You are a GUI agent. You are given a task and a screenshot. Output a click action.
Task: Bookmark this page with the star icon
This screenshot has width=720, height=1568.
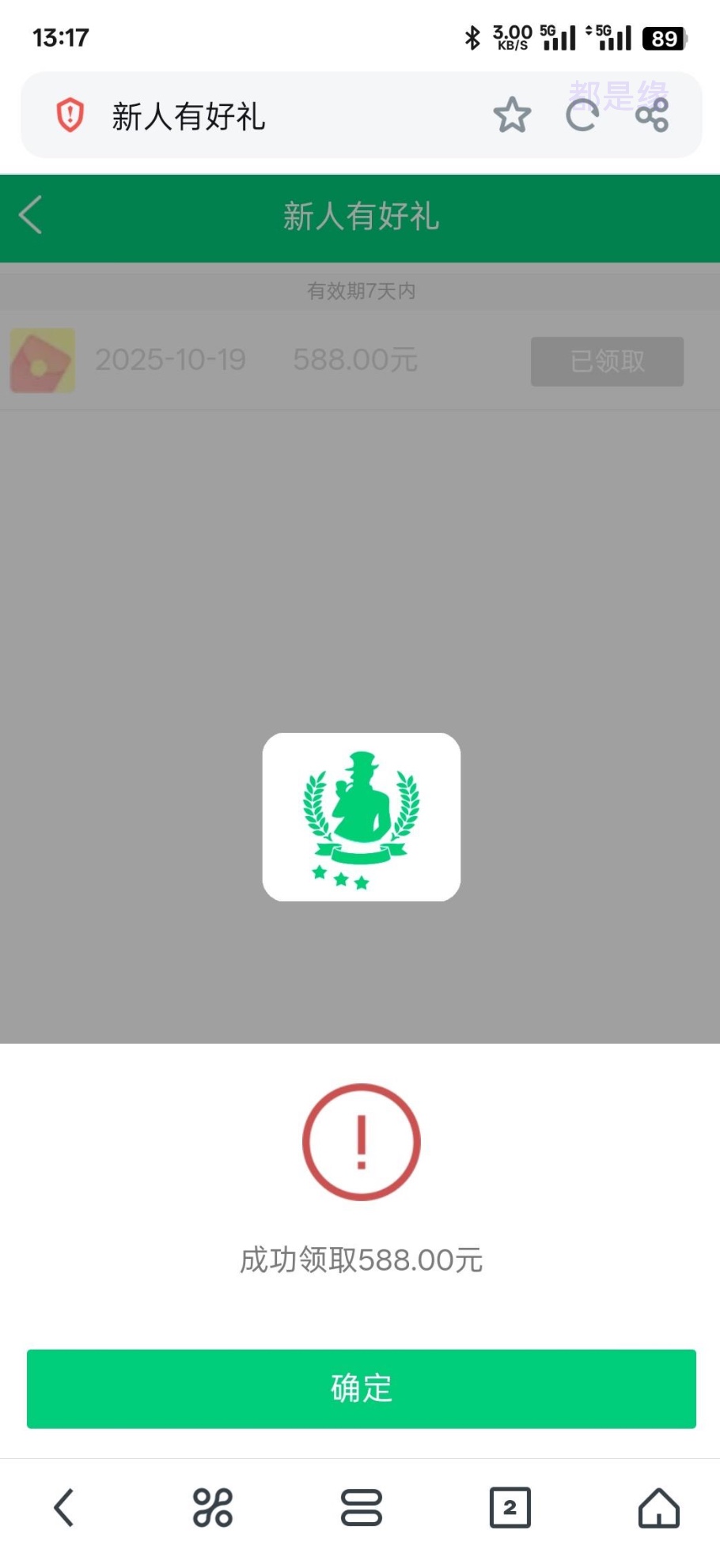coord(512,115)
